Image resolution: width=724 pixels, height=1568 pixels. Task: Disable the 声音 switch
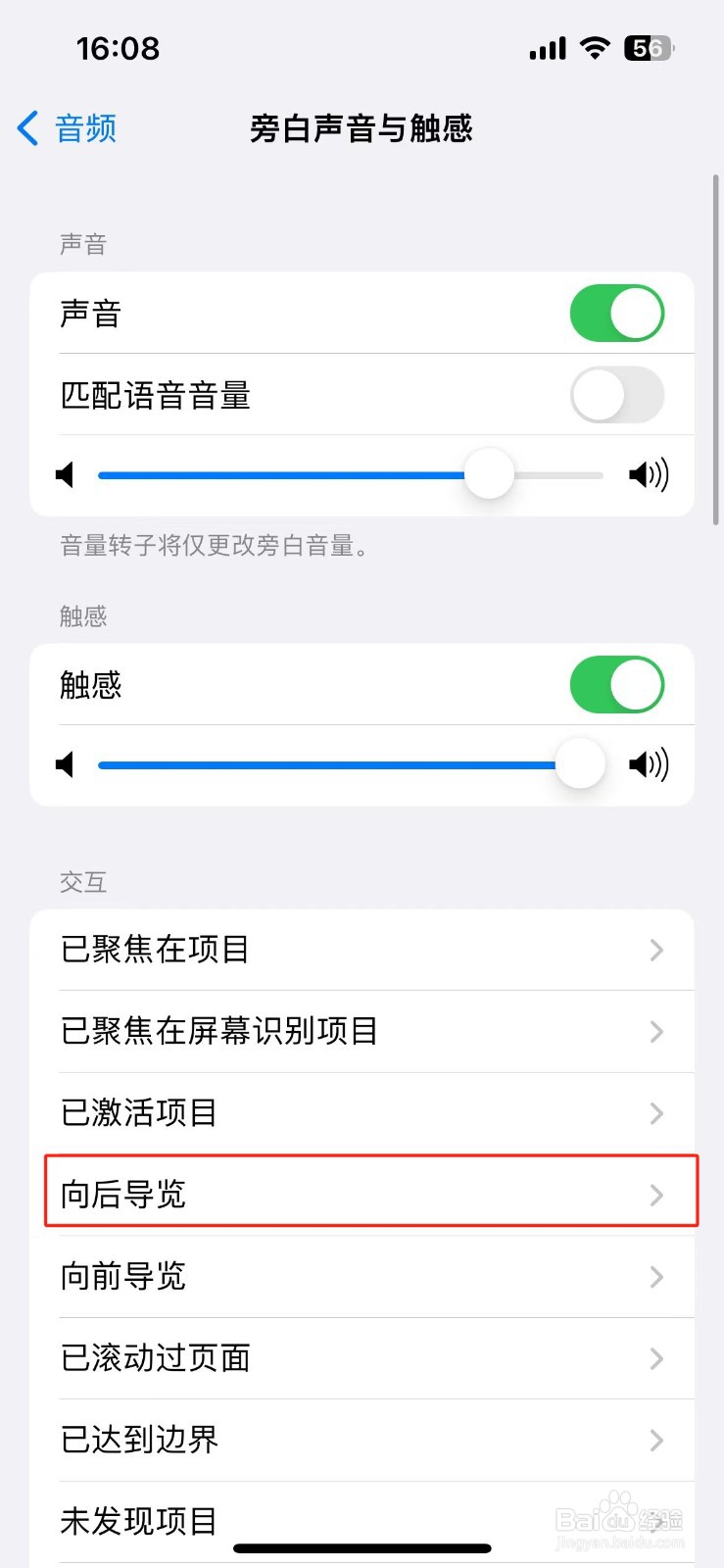616,313
